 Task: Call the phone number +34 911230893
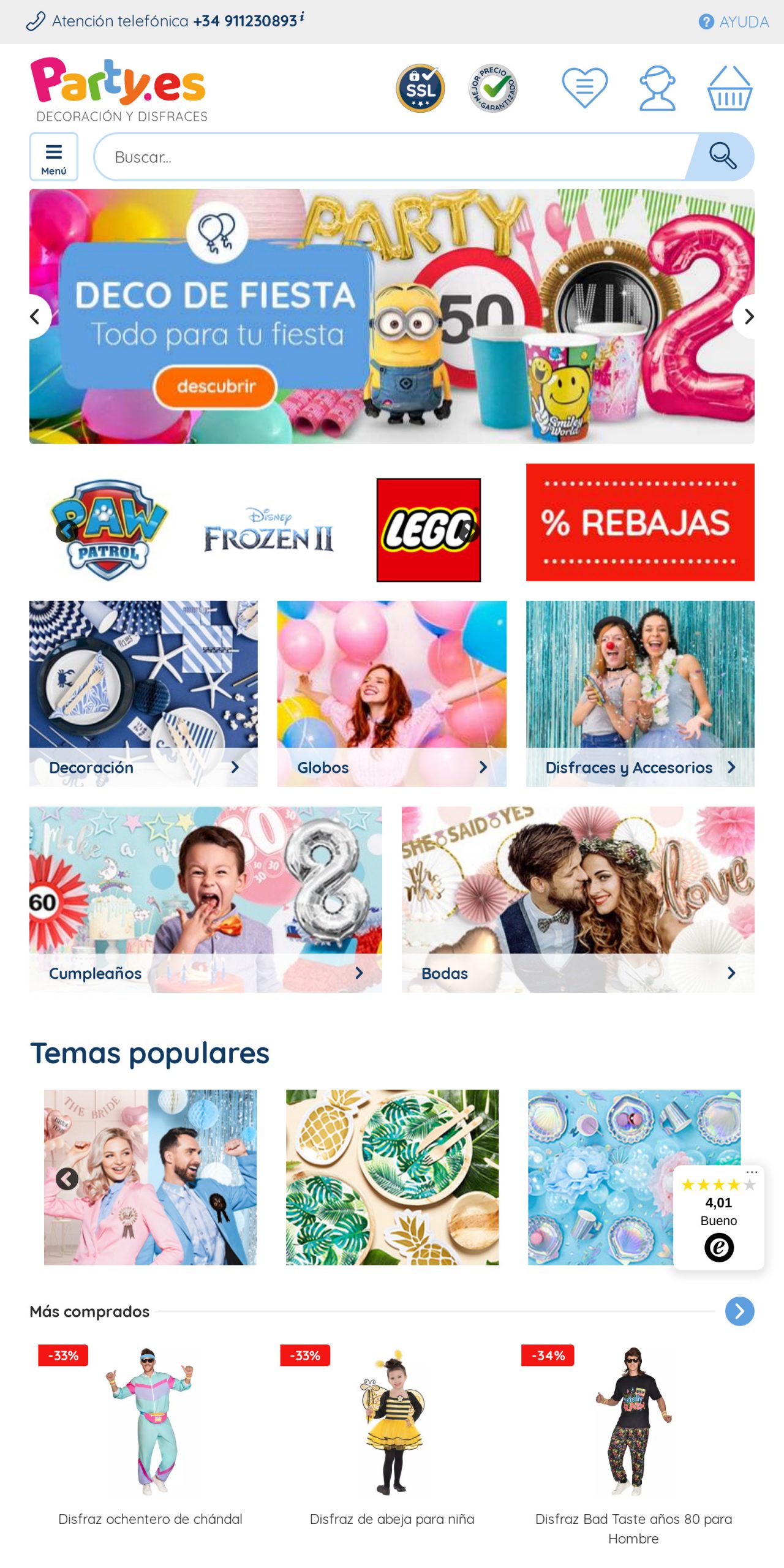[x=245, y=21]
